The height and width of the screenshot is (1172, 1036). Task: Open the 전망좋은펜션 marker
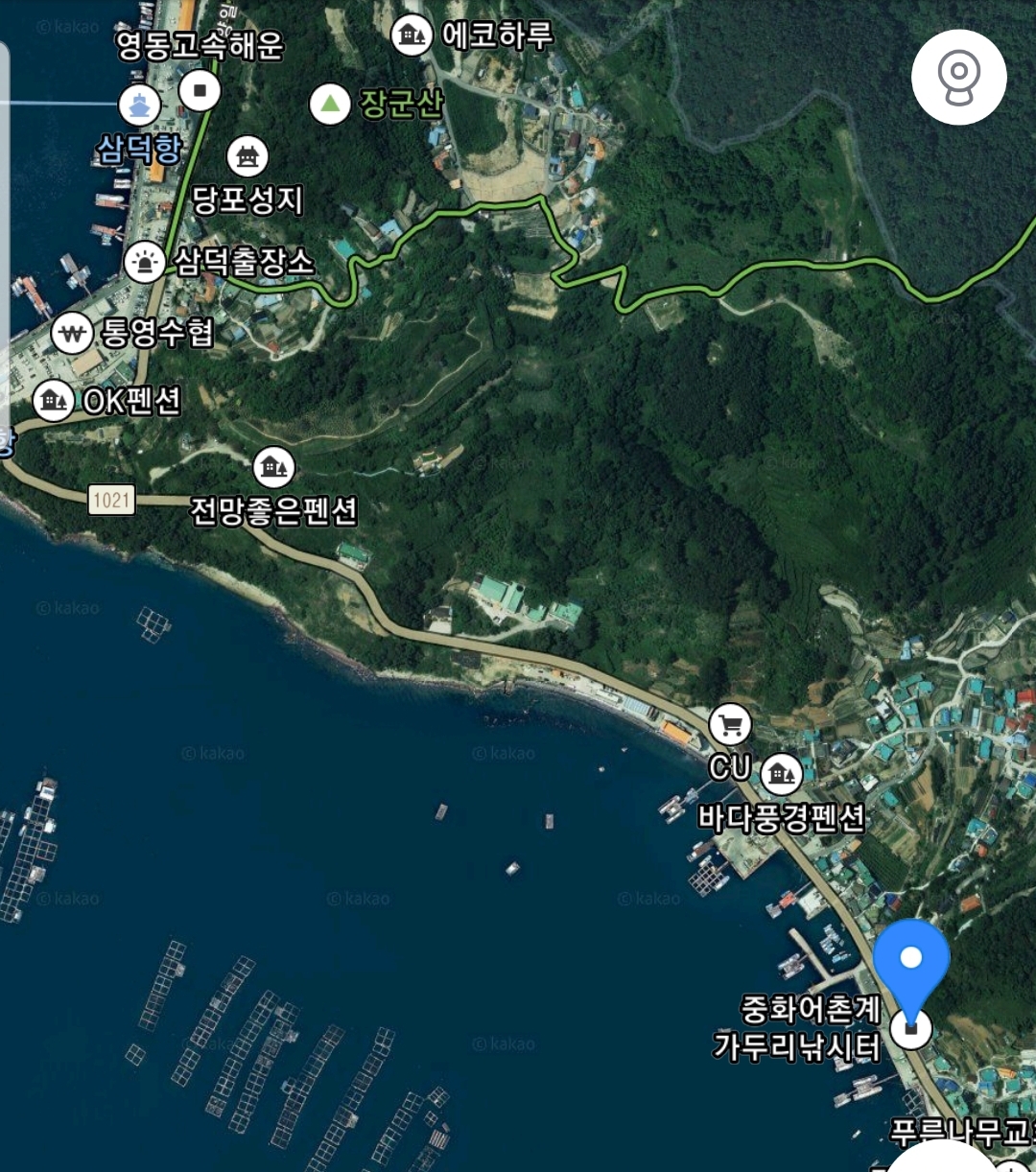click(274, 467)
